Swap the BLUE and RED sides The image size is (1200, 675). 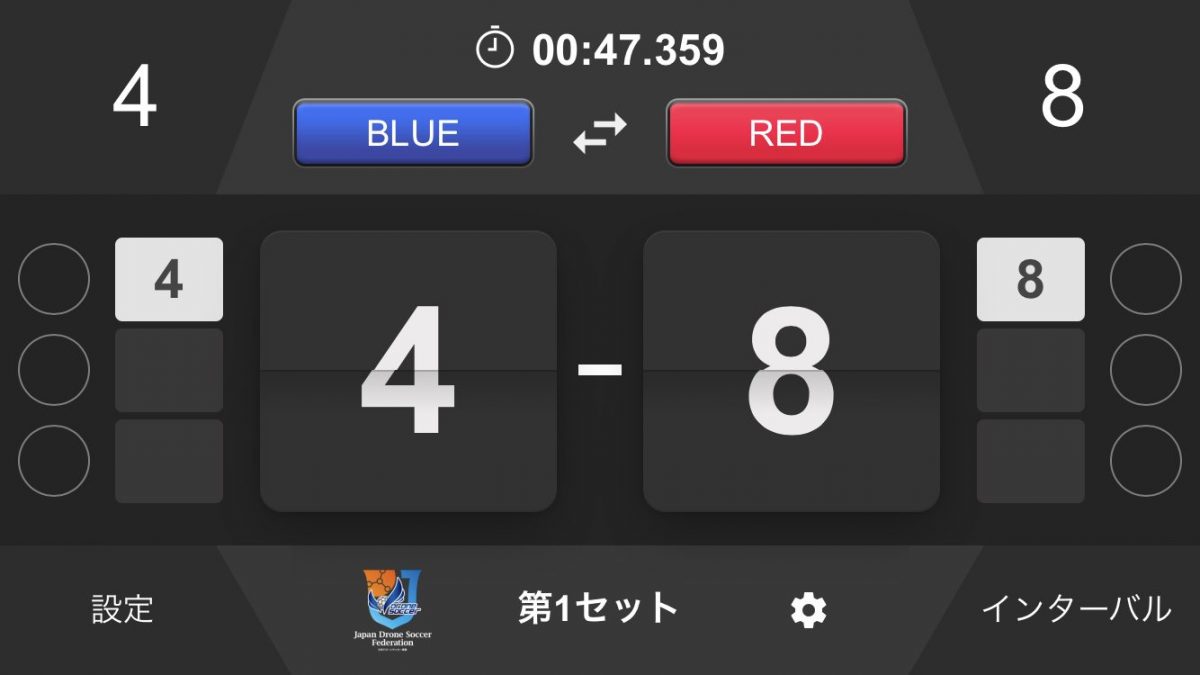(600, 133)
